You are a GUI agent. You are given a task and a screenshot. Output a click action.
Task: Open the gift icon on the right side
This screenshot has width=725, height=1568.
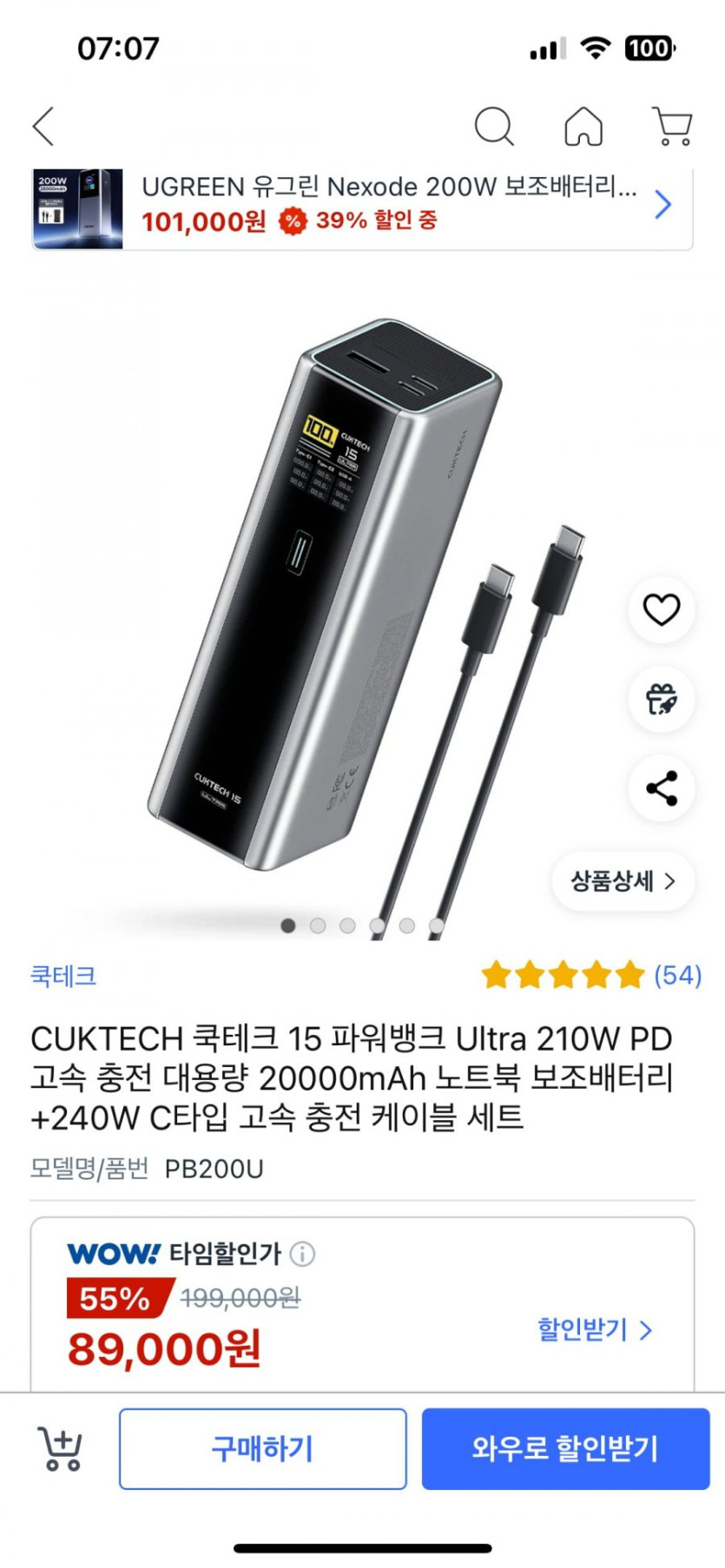662,699
